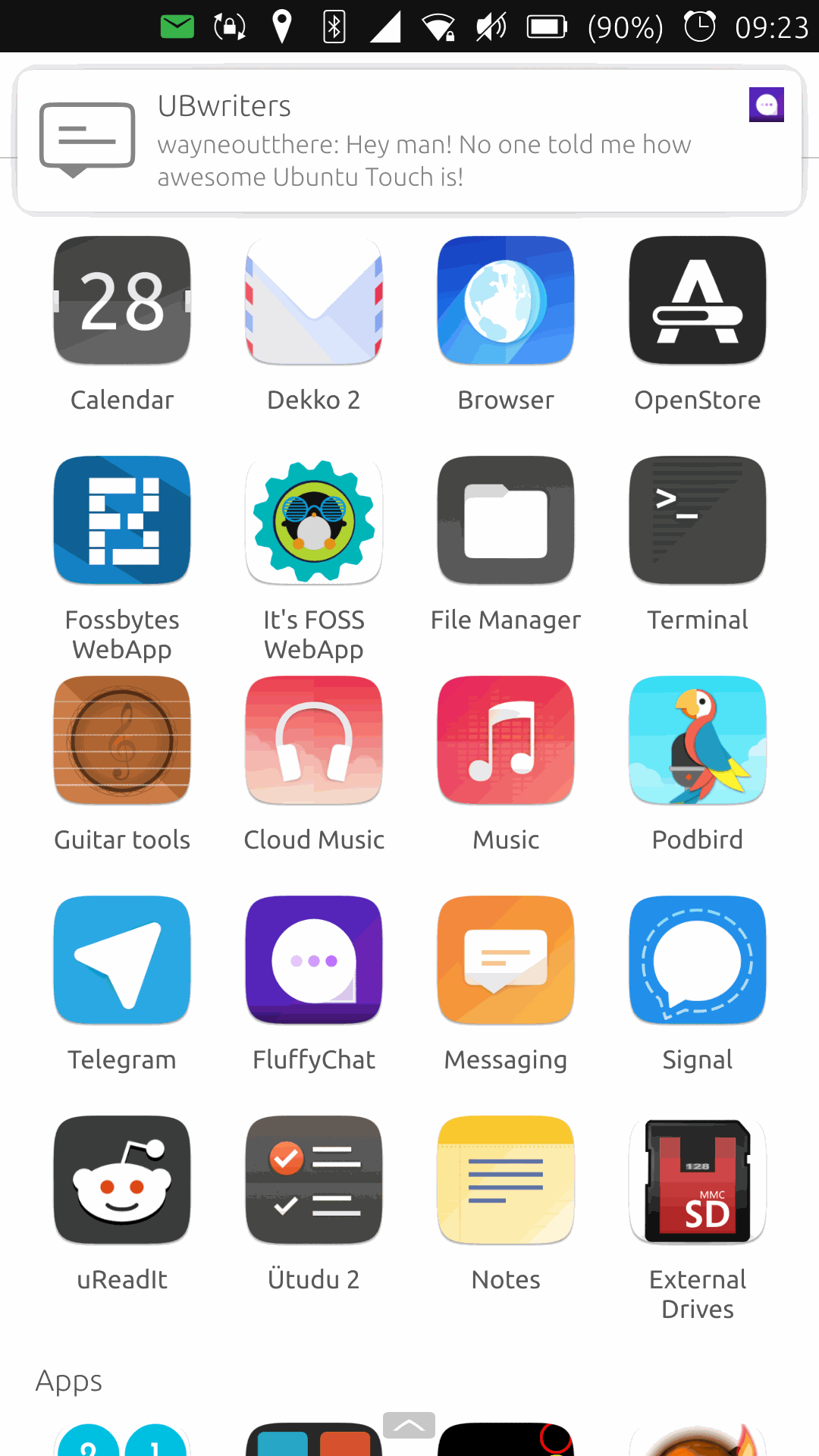Launch the Terminal app
The image size is (819, 1456).
(x=698, y=520)
